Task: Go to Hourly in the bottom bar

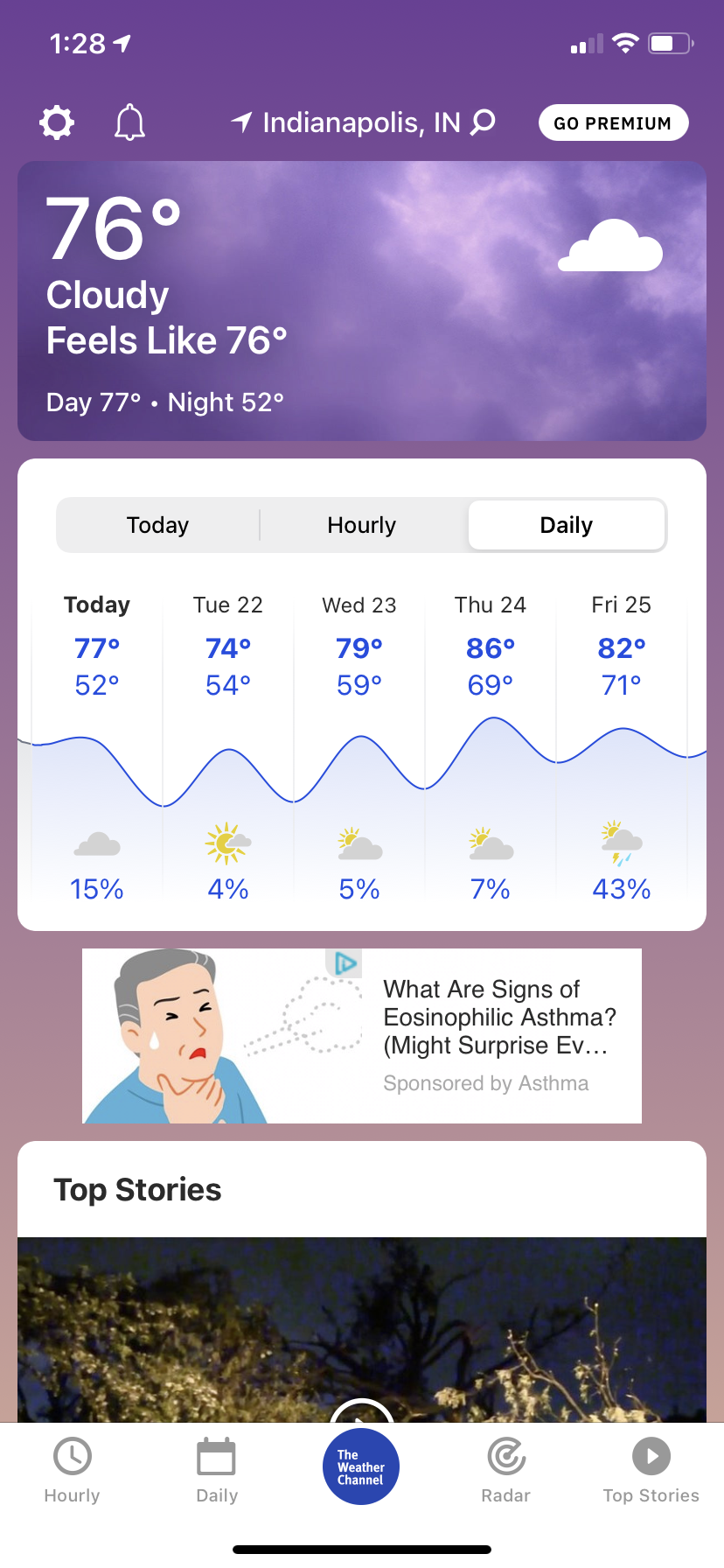Action: coord(73,1470)
